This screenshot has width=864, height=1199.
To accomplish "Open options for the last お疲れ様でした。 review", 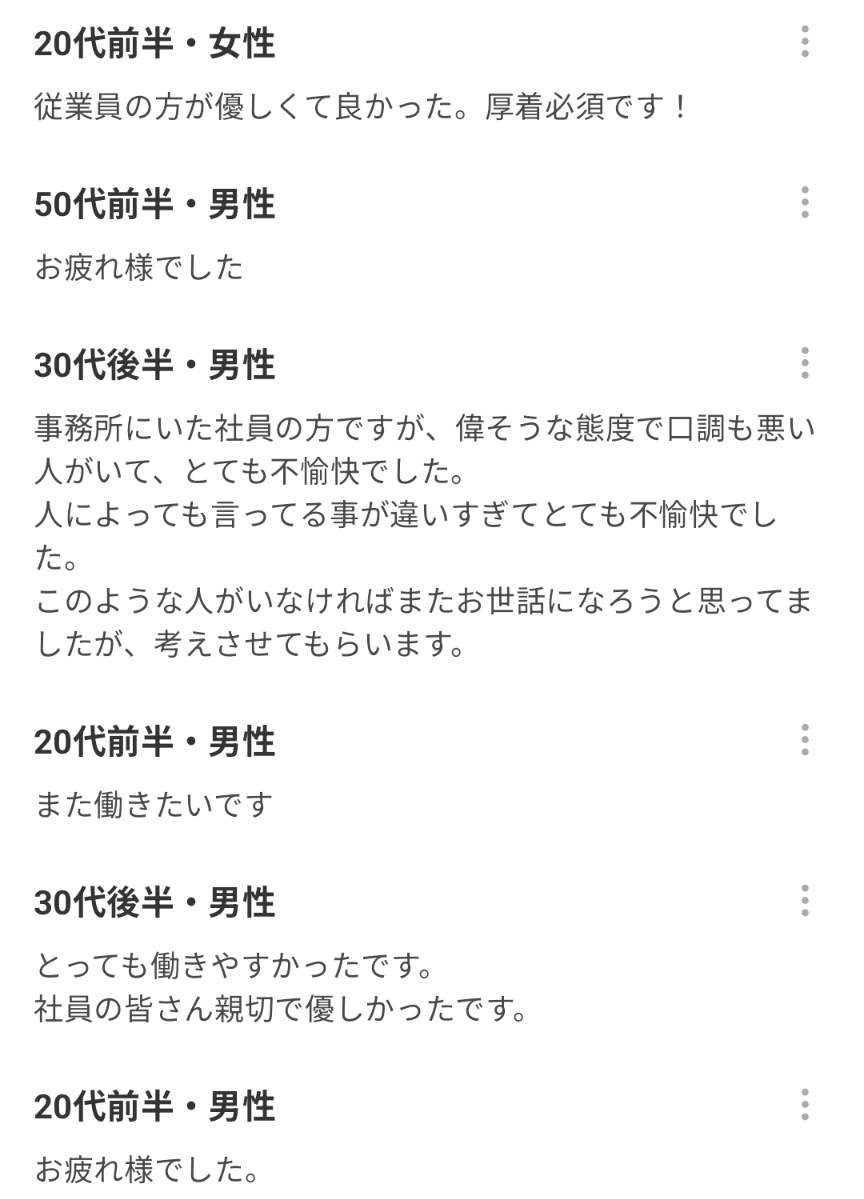I will point(804,1104).
